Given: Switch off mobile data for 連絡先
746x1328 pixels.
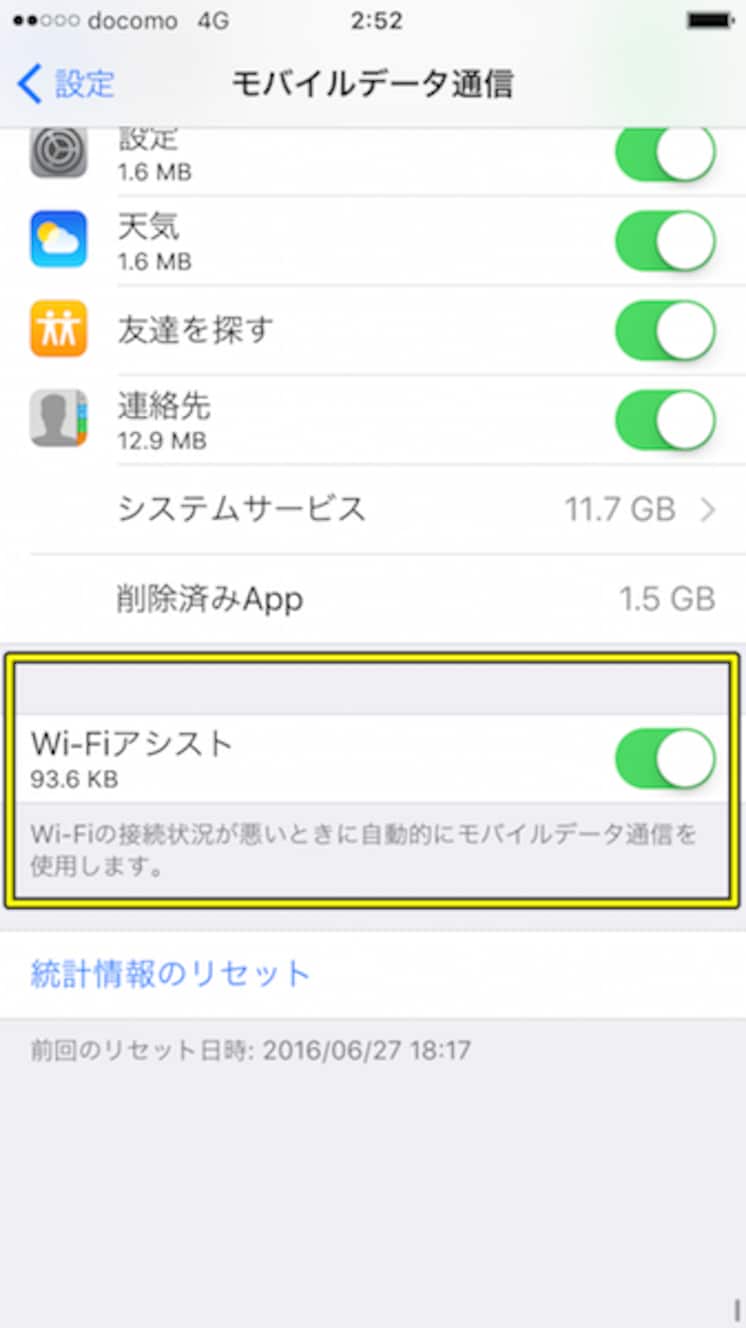Looking at the screenshot, I should (665, 420).
